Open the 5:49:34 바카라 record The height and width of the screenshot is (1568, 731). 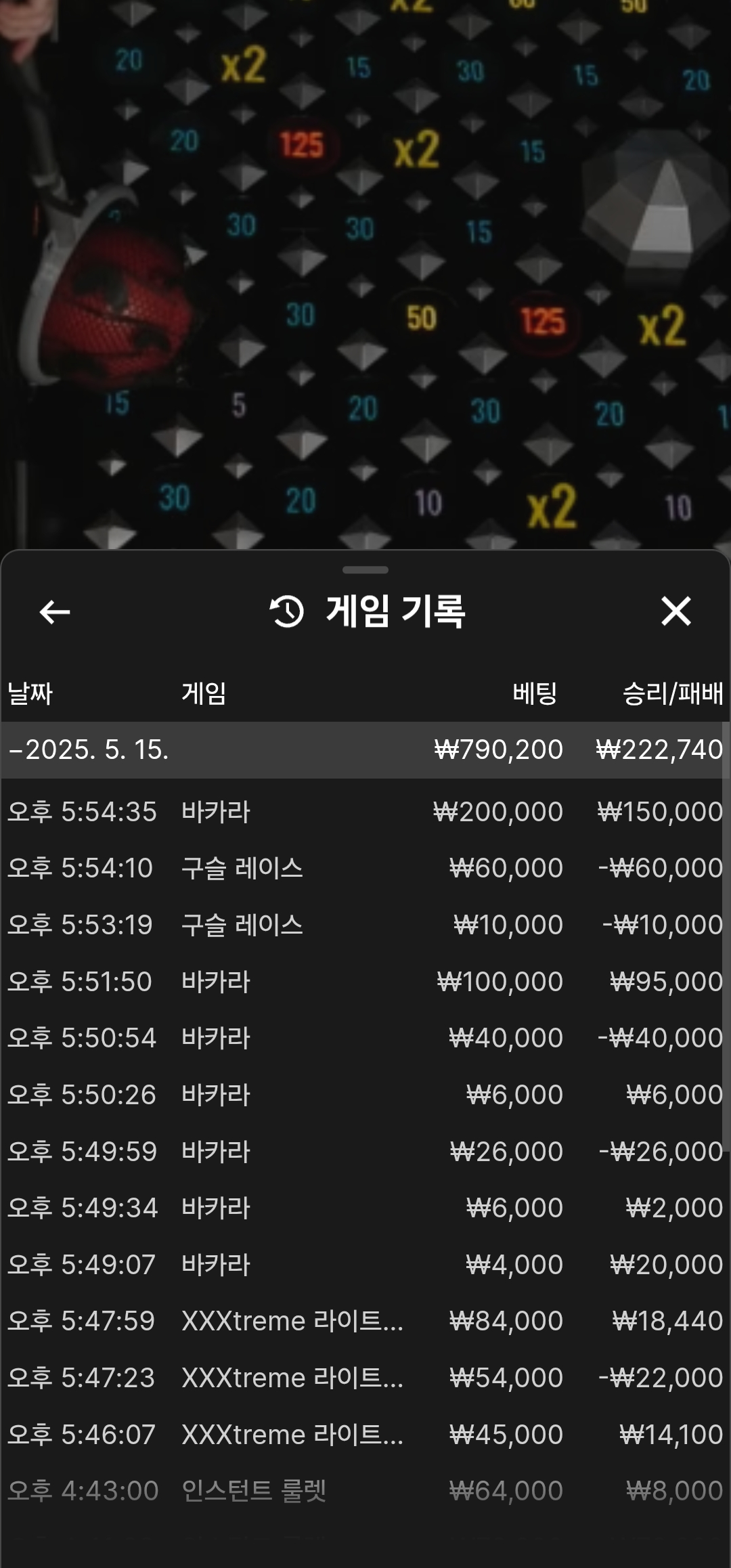(x=365, y=1208)
